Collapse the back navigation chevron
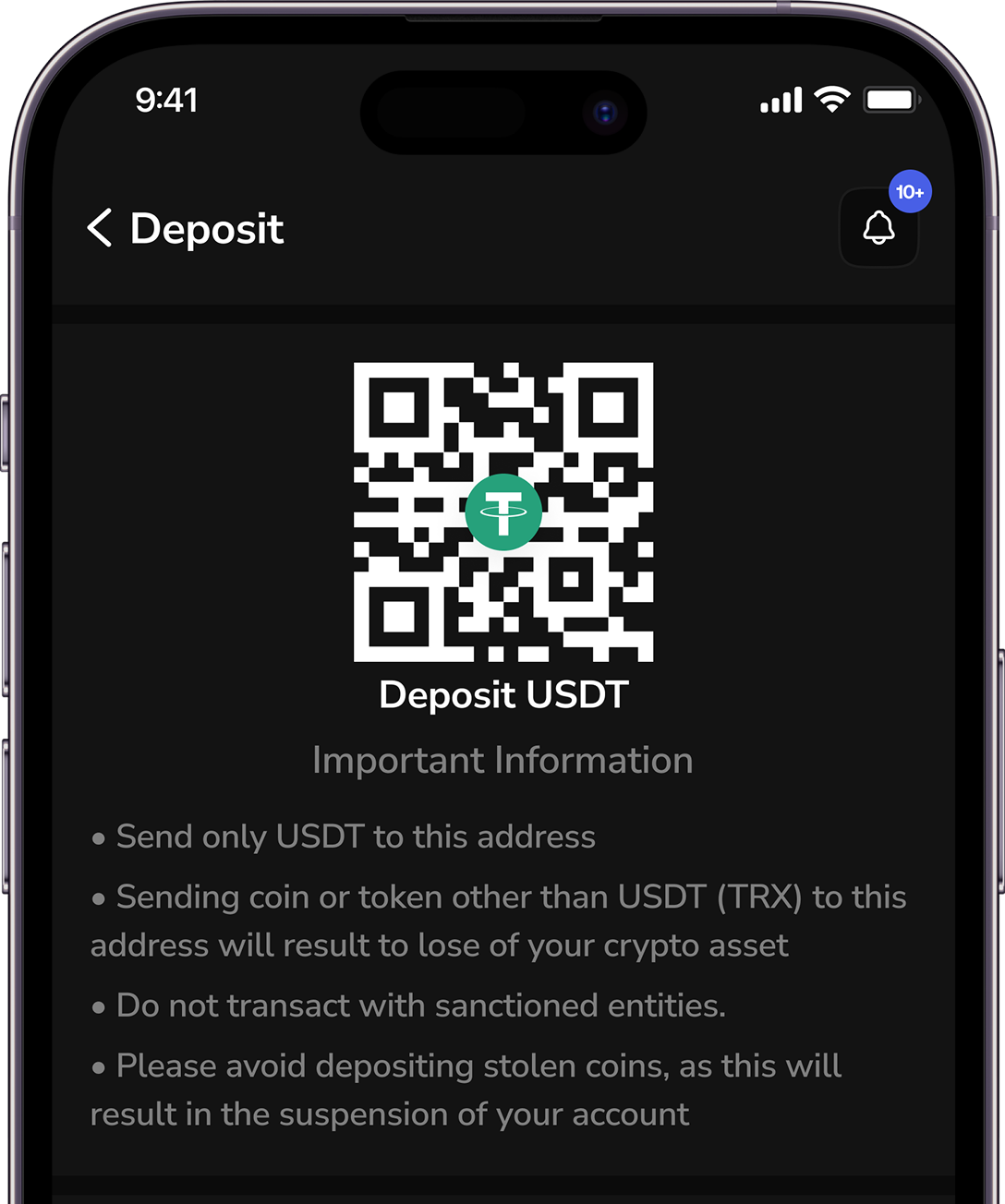 coord(98,229)
